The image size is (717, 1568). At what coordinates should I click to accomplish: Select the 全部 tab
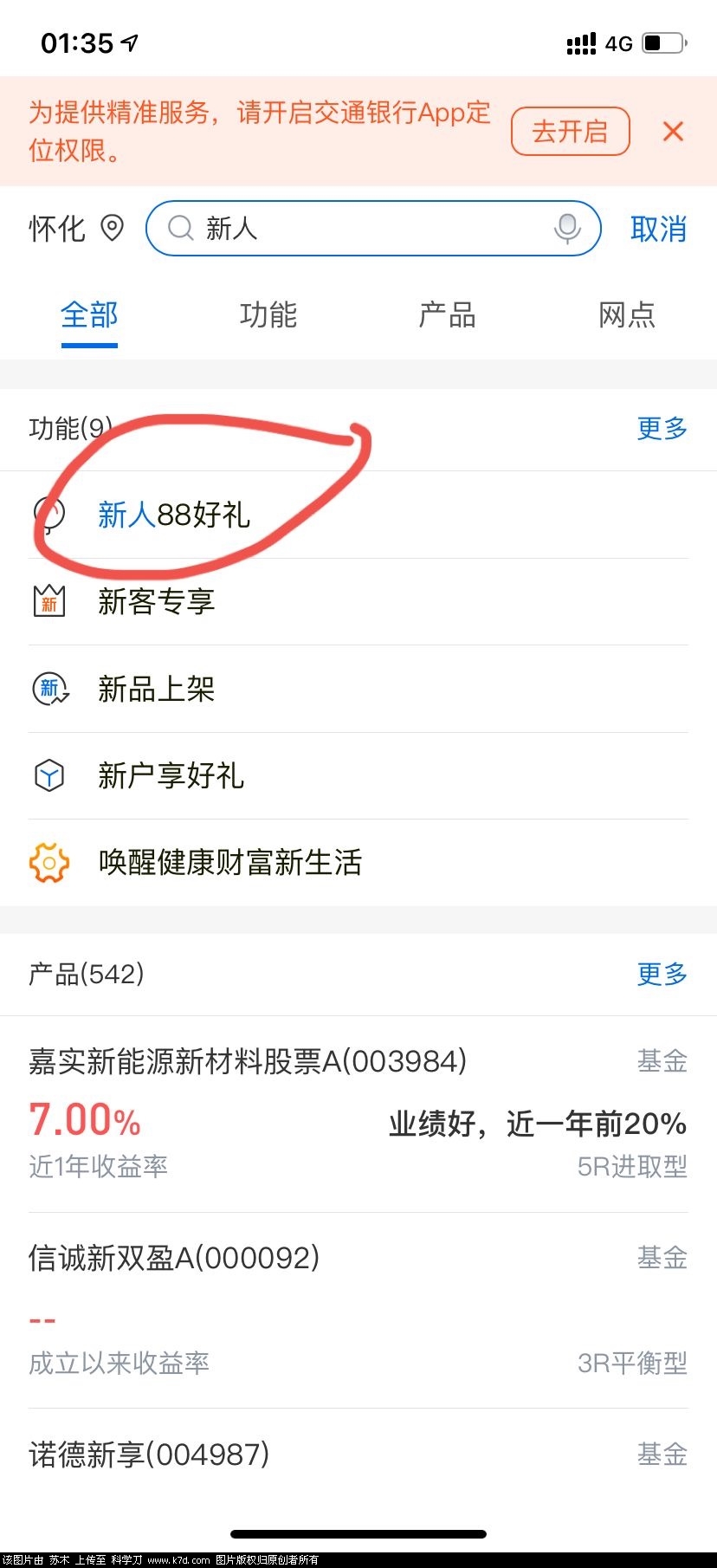click(89, 315)
